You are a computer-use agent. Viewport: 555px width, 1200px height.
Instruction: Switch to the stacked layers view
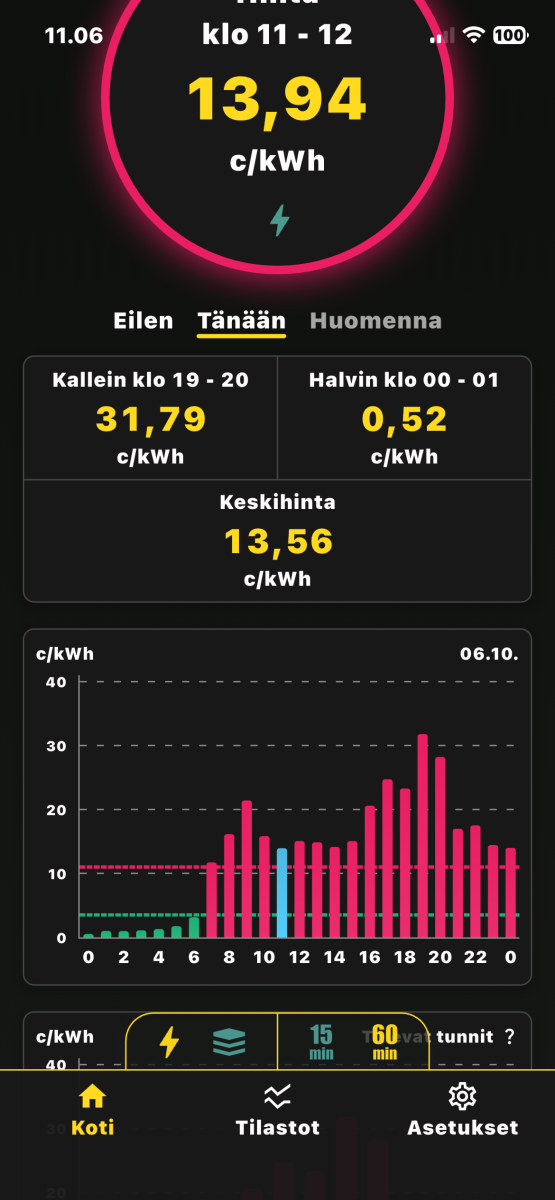(x=230, y=1042)
